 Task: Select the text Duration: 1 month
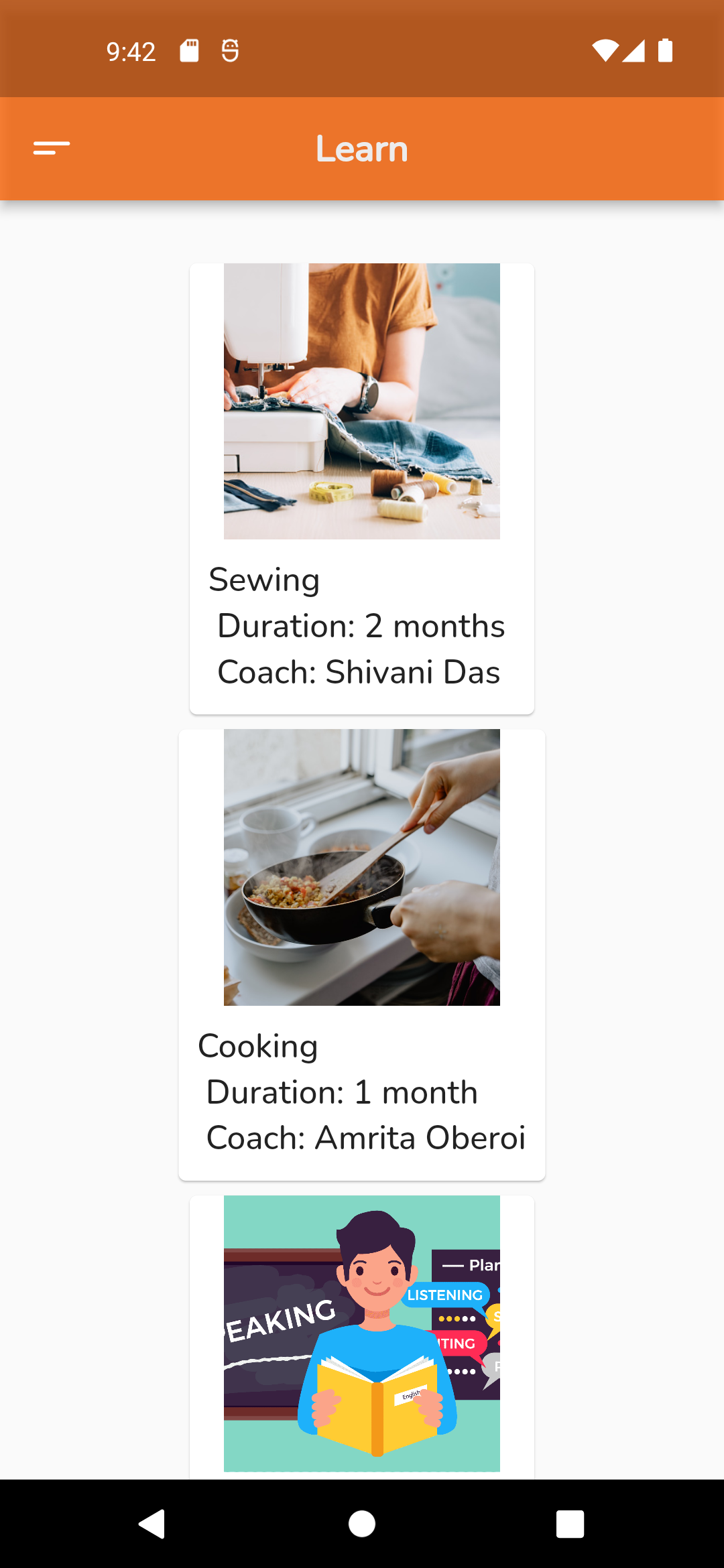342,1092
